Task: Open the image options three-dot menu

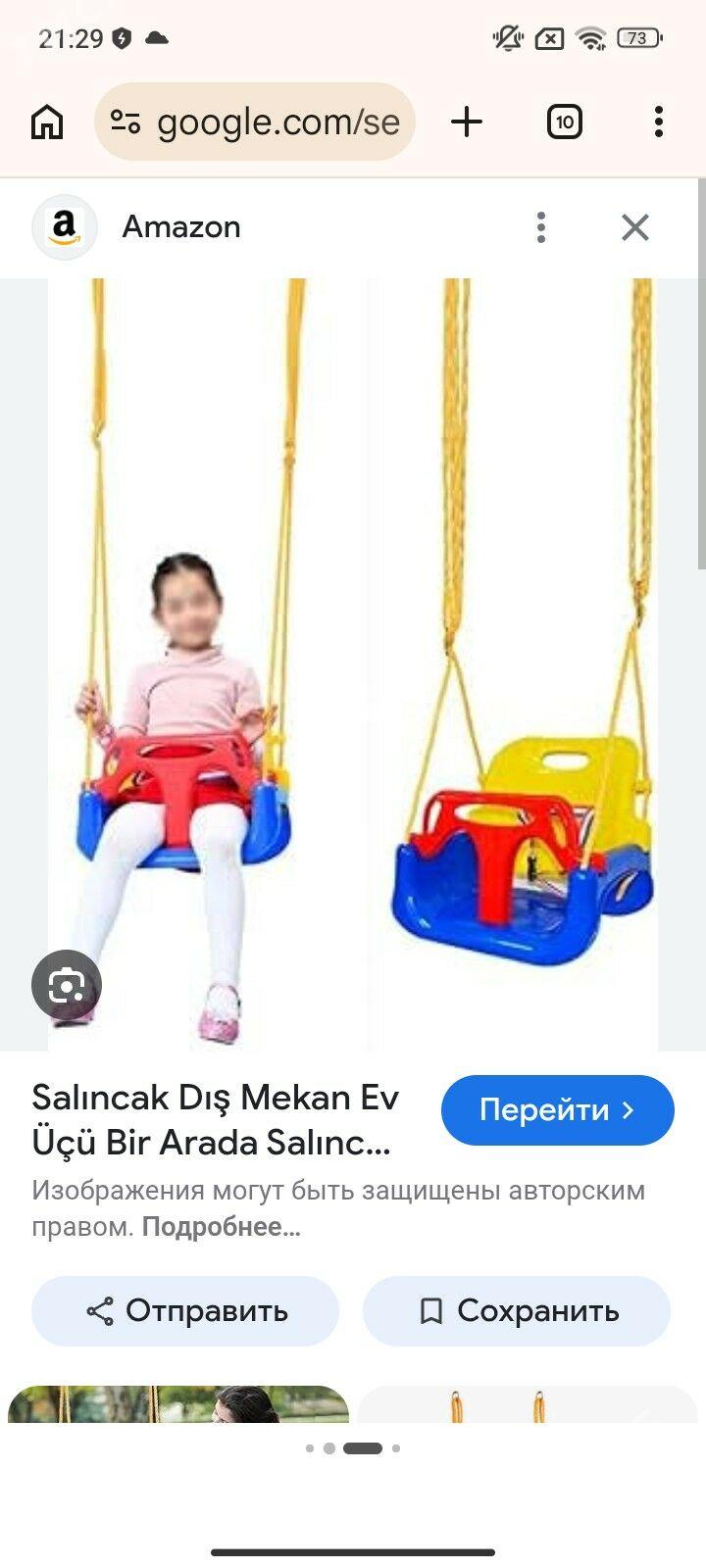Action: point(541,227)
